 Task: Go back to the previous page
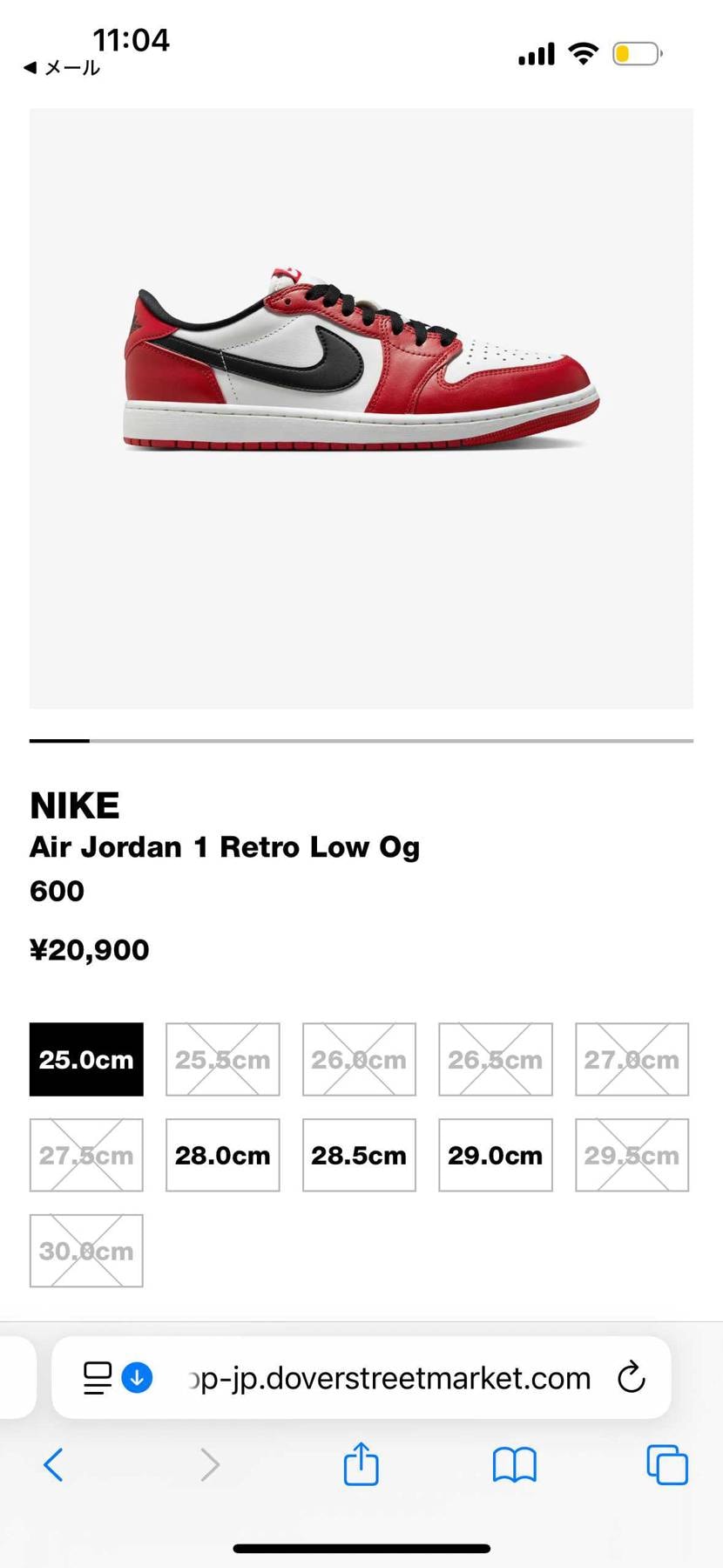click(x=53, y=1465)
